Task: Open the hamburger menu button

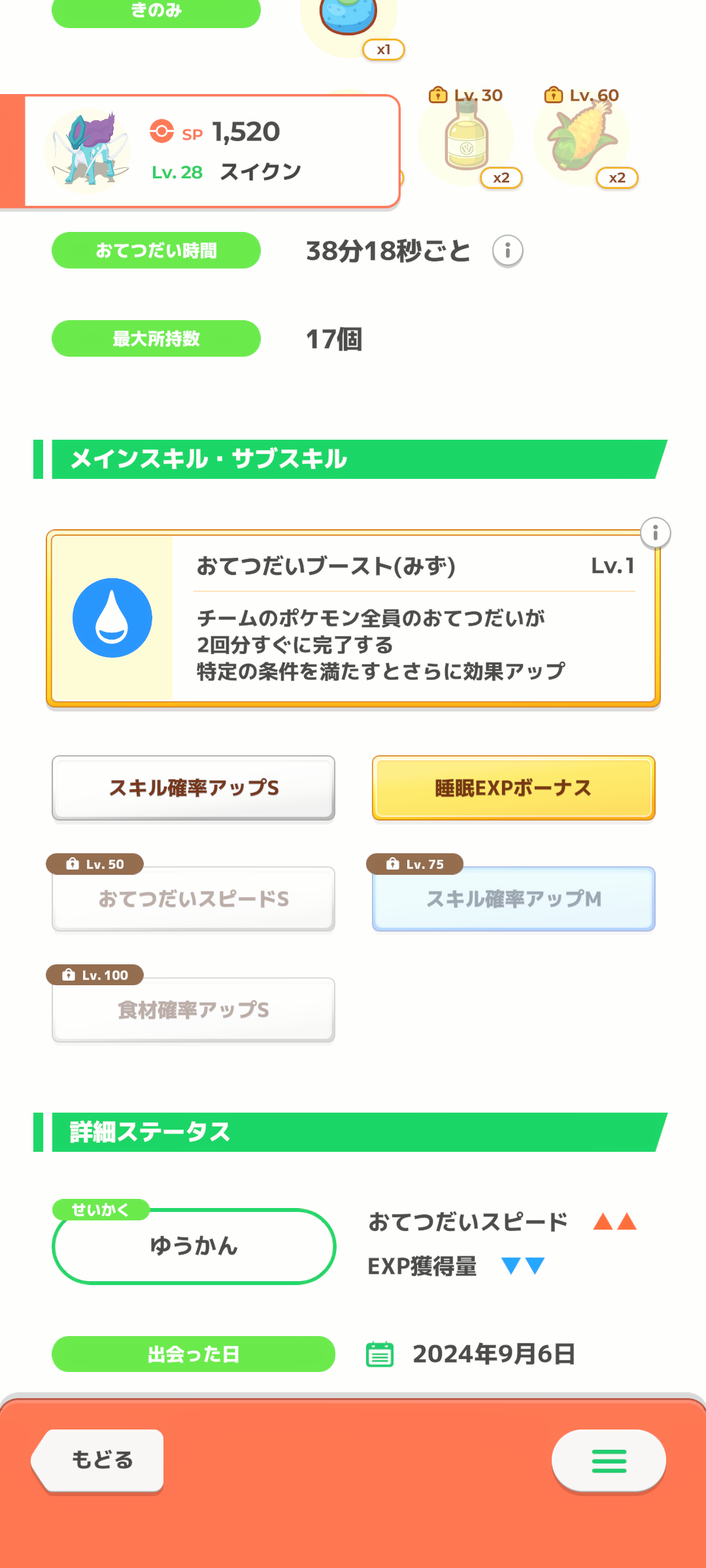Action: coord(609,1461)
